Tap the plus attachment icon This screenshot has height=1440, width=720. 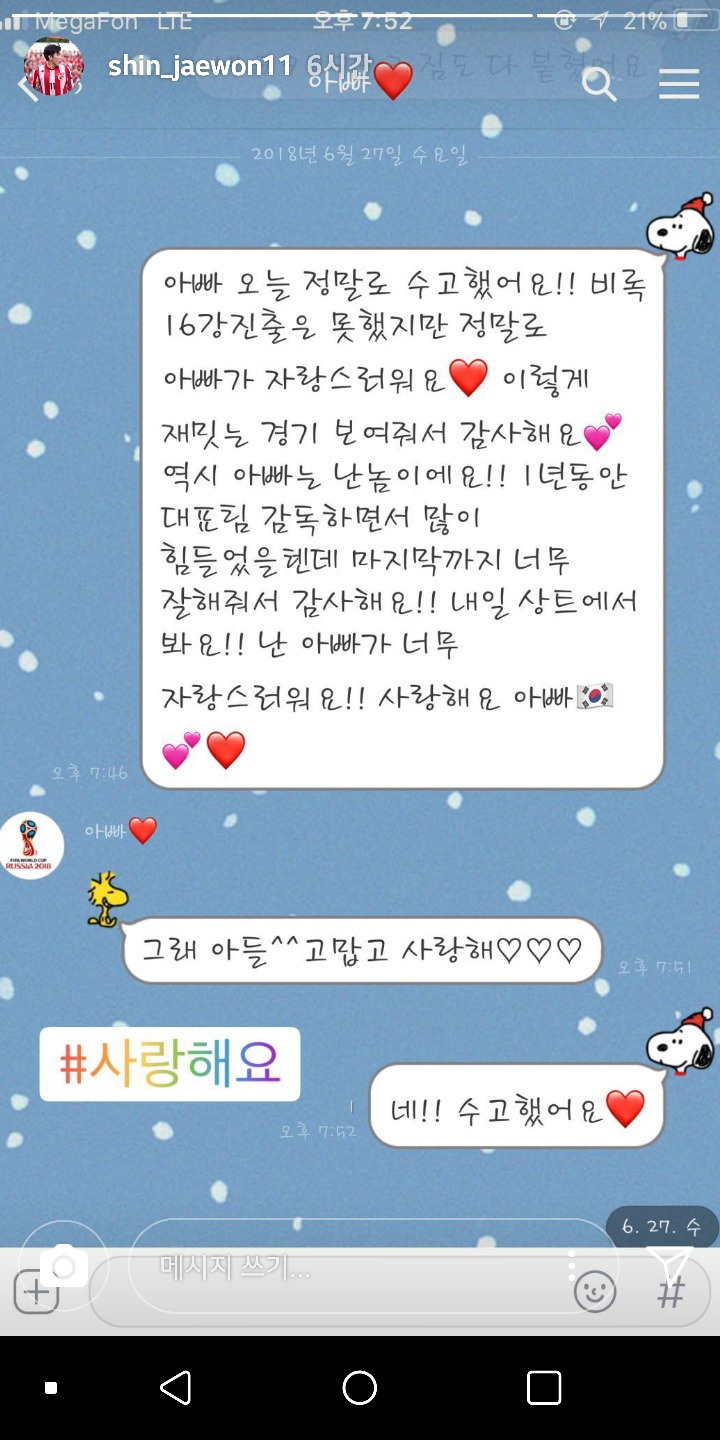coord(36,1292)
